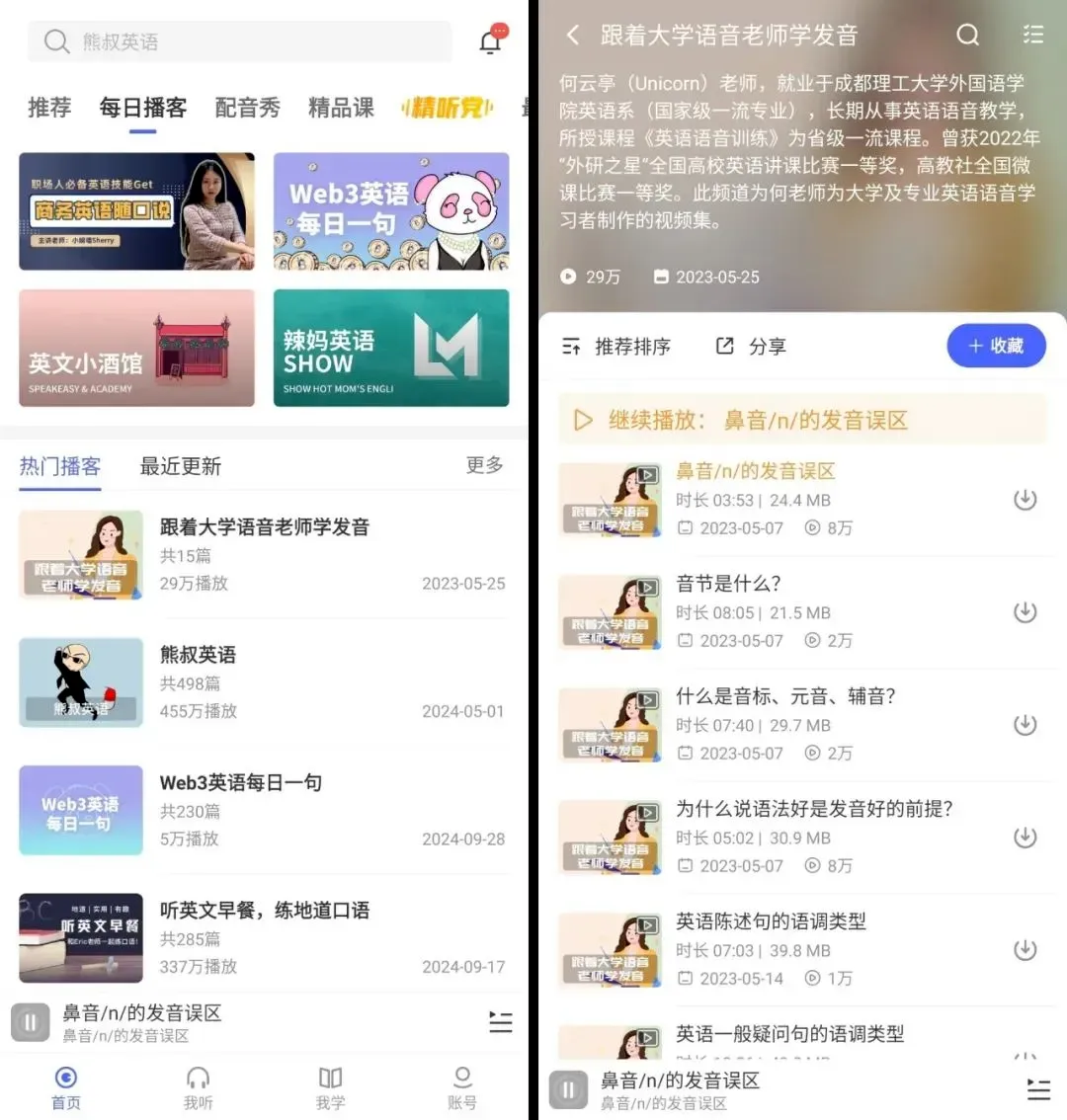Tap 收藏 to favorite this album
Screen dimensions: 1067x1120
pos(996,346)
